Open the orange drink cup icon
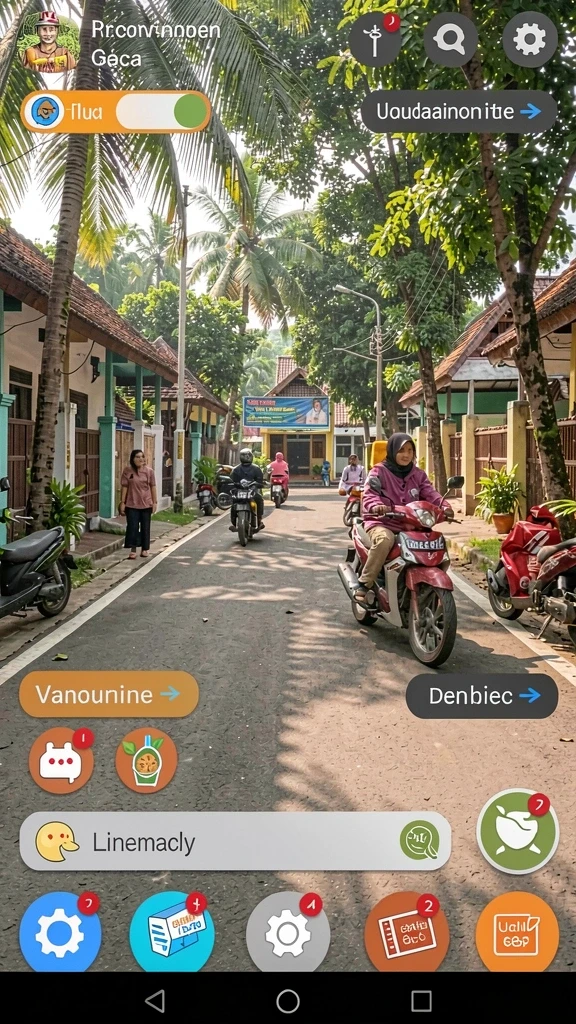This screenshot has height=1024, width=576. (146, 761)
